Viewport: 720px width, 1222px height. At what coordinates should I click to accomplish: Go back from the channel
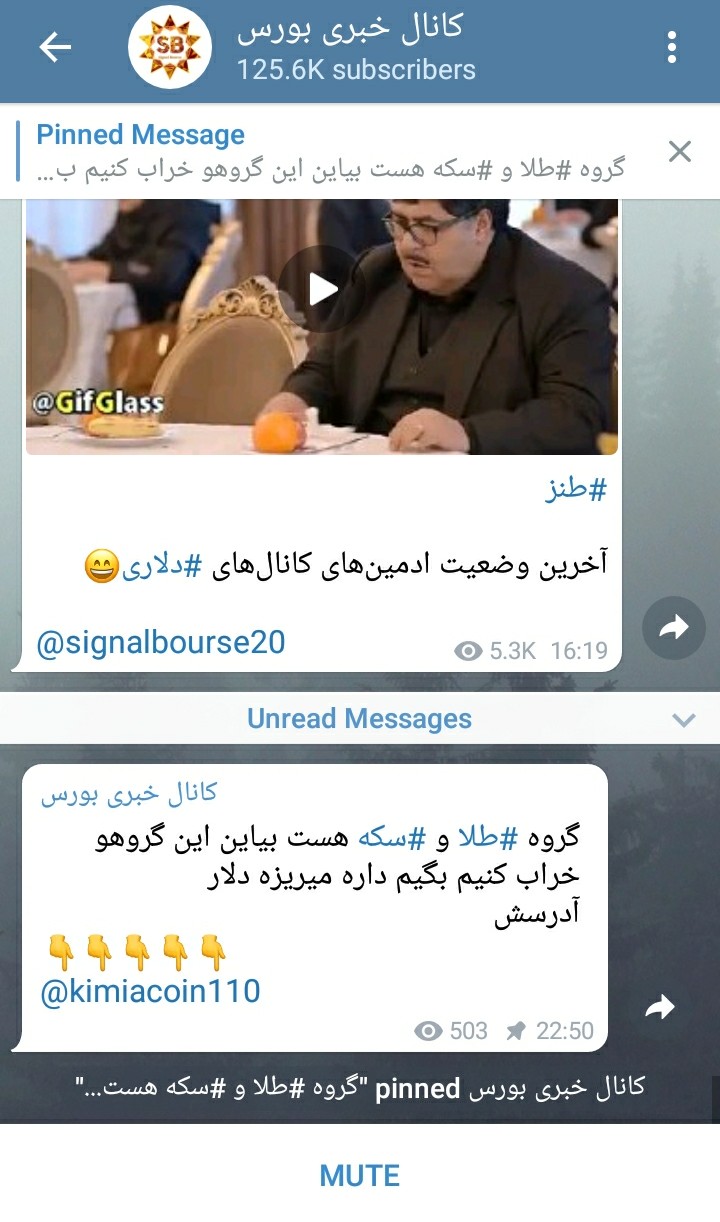click(x=54, y=48)
